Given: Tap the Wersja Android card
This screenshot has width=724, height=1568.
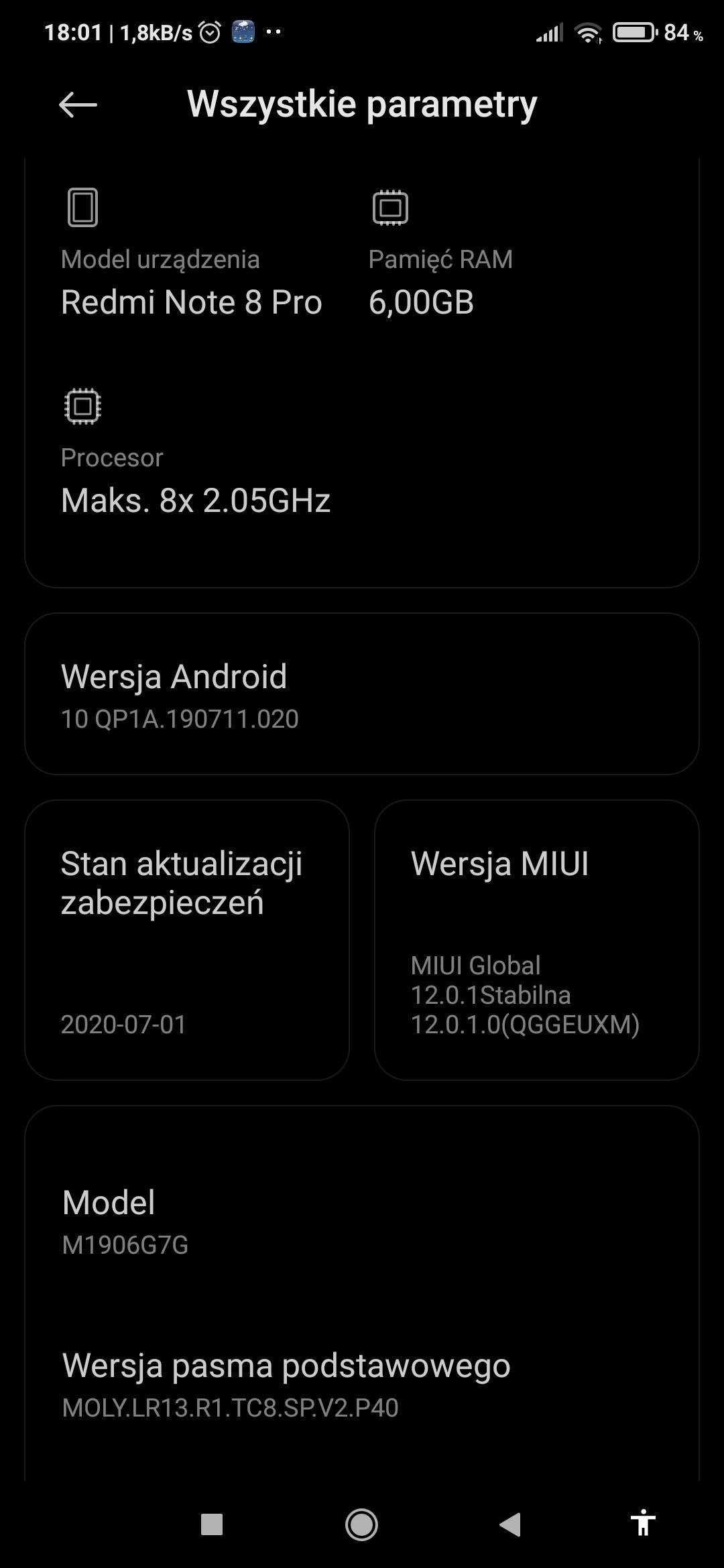Looking at the screenshot, I should 362,694.
